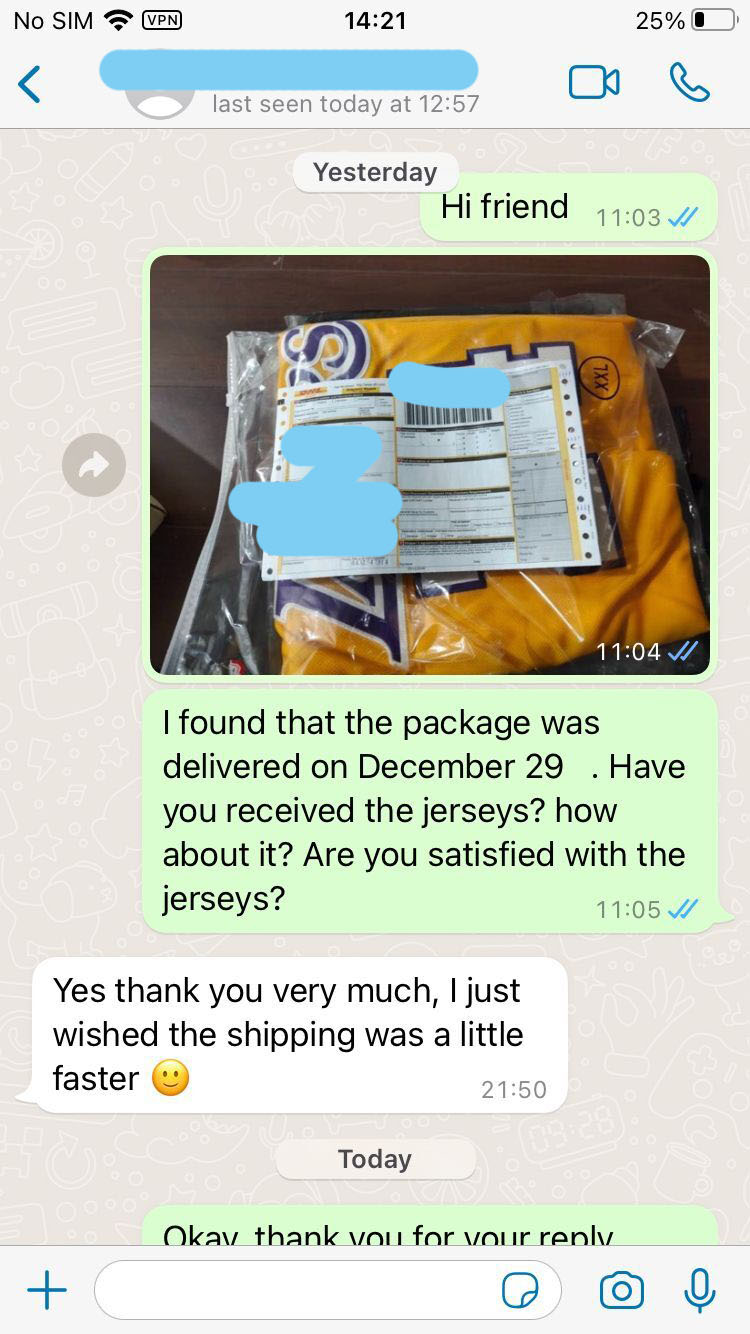Forward the photo with the arrow button
Image resolution: width=750 pixels, height=1334 pixels.
[94, 464]
